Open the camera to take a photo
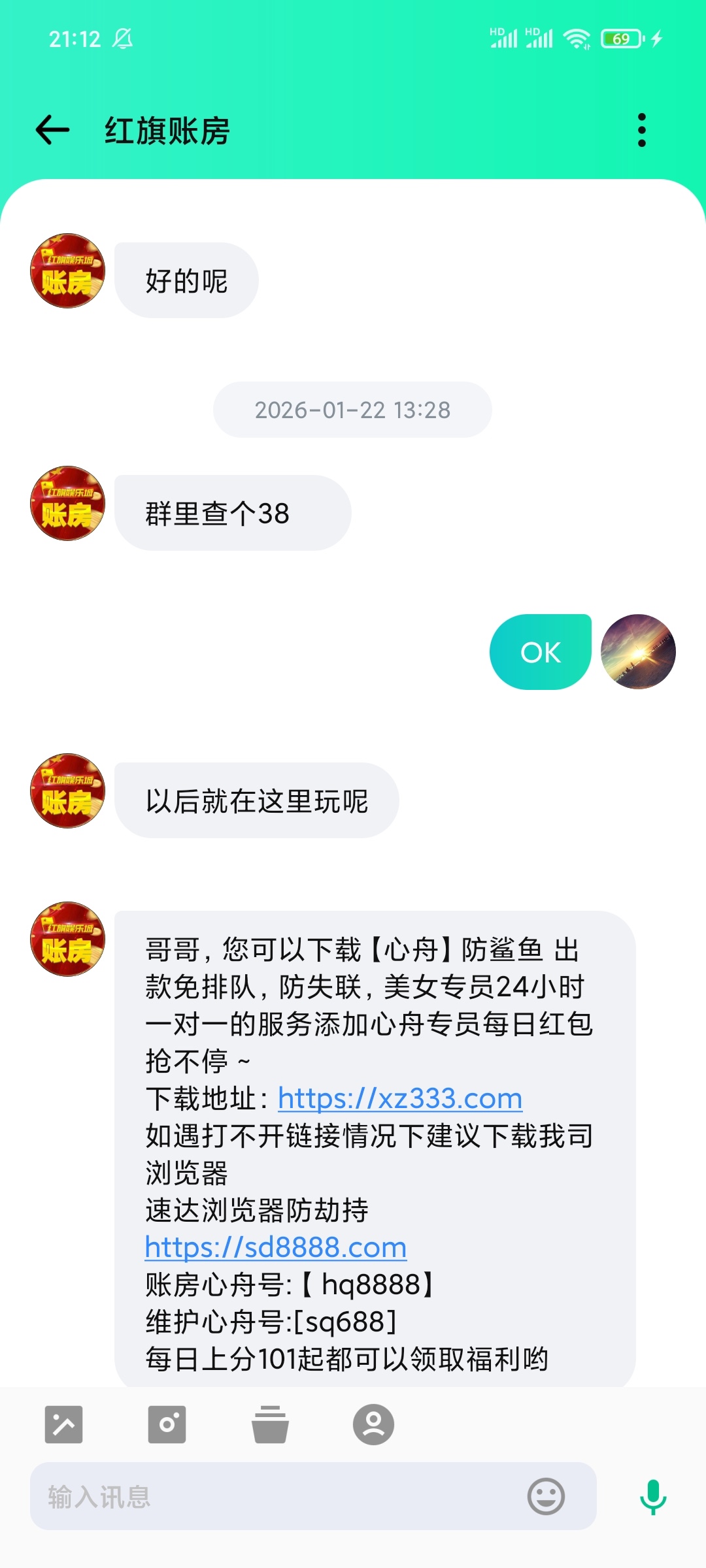Image resolution: width=706 pixels, height=1568 pixels. click(167, 1424)
